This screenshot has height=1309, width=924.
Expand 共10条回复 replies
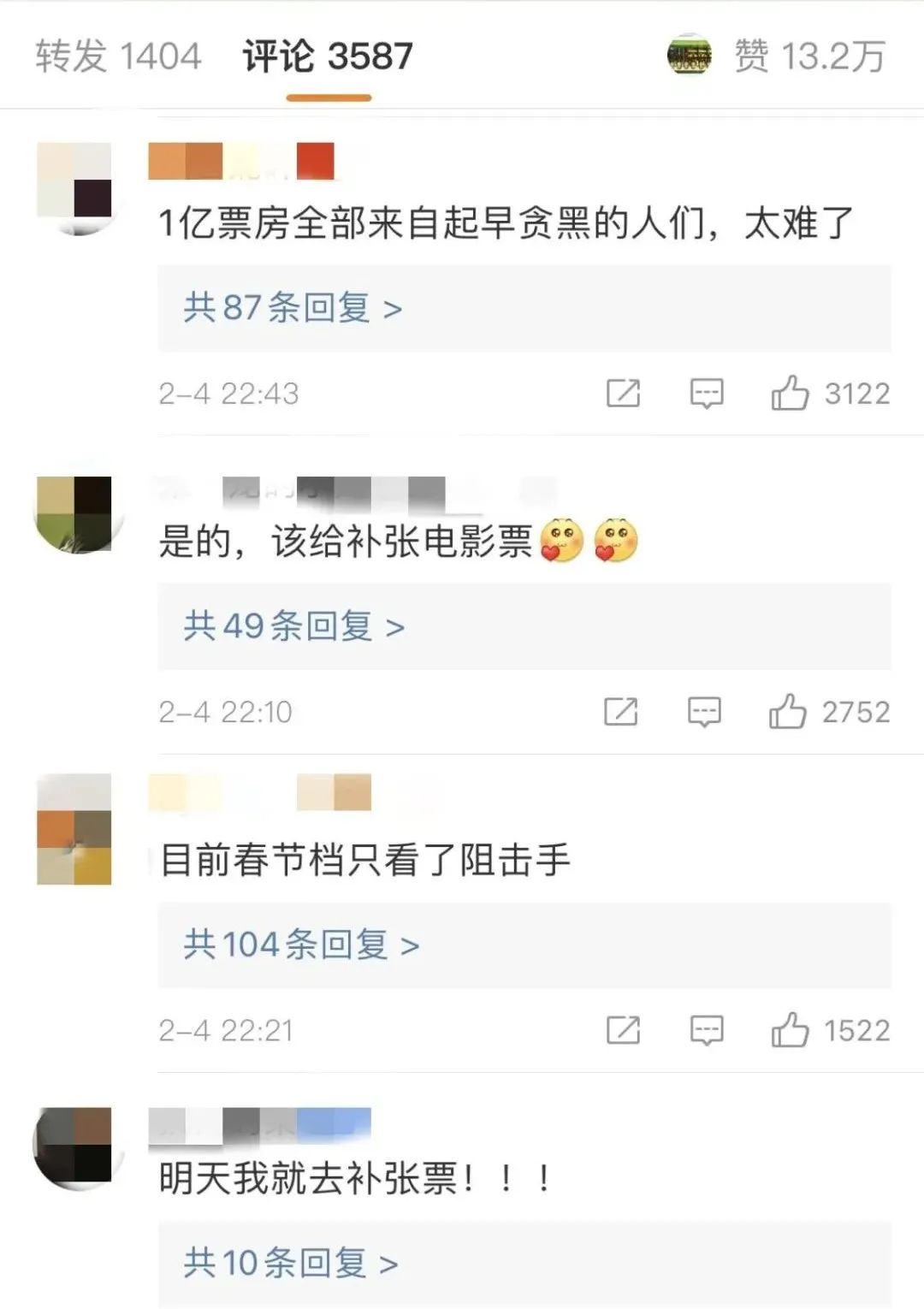pyautogui.click(x=291, y=1263)
